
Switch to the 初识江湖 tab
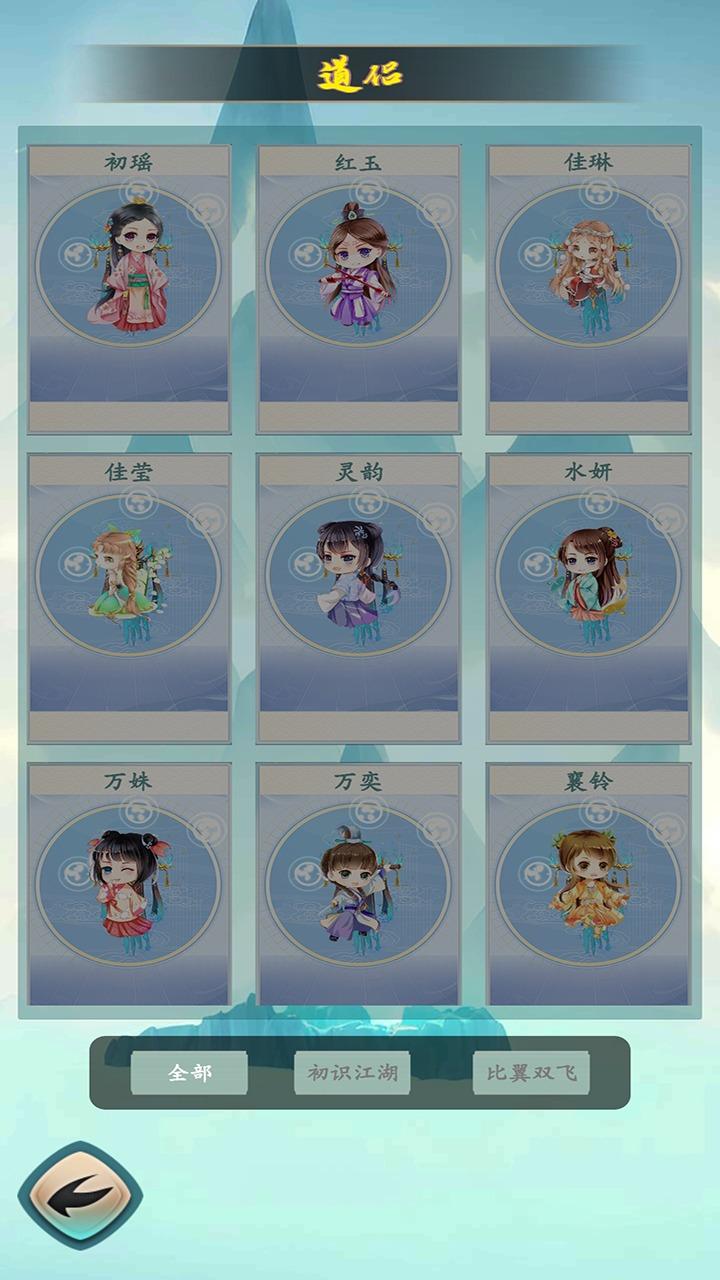point(352,1073)
